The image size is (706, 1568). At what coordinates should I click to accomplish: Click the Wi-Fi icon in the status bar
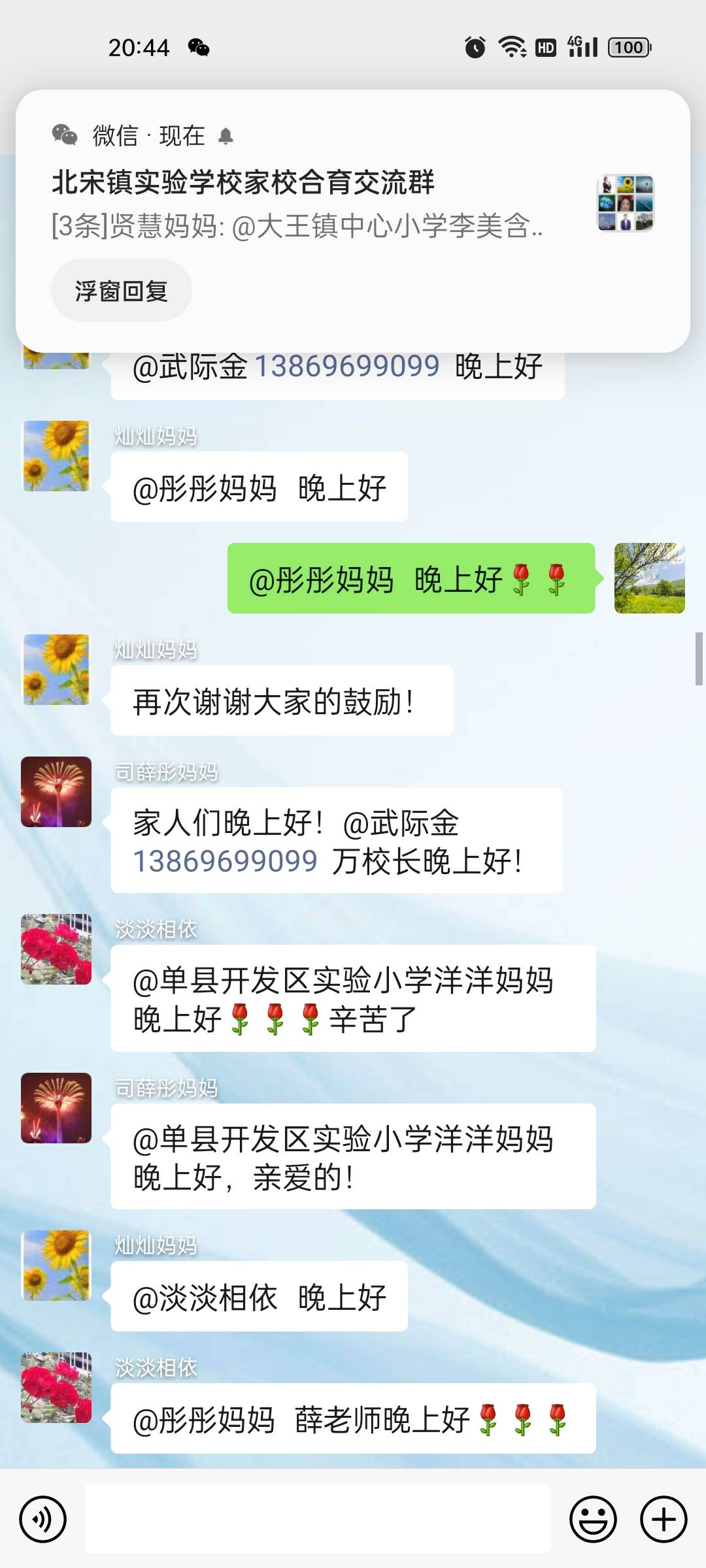point(511,46)
